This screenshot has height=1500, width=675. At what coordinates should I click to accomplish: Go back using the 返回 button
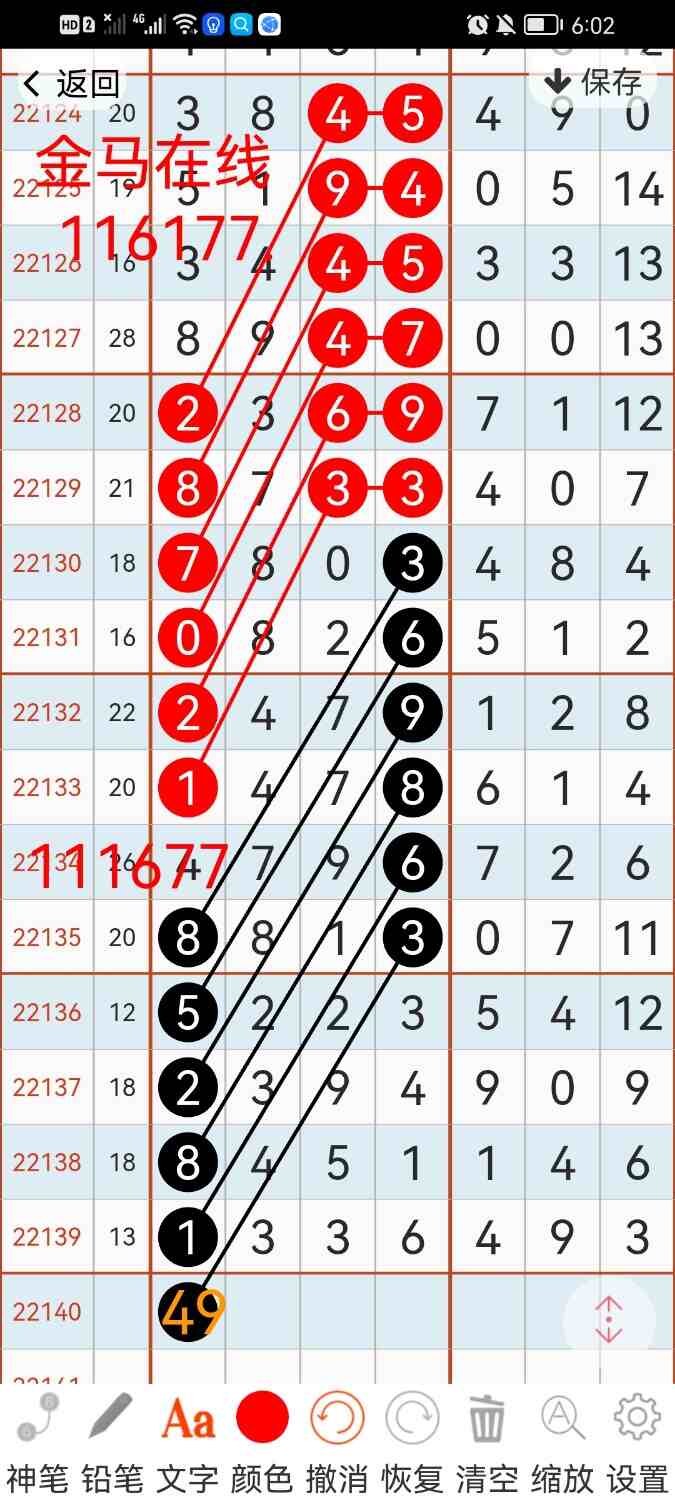point(72,84)
